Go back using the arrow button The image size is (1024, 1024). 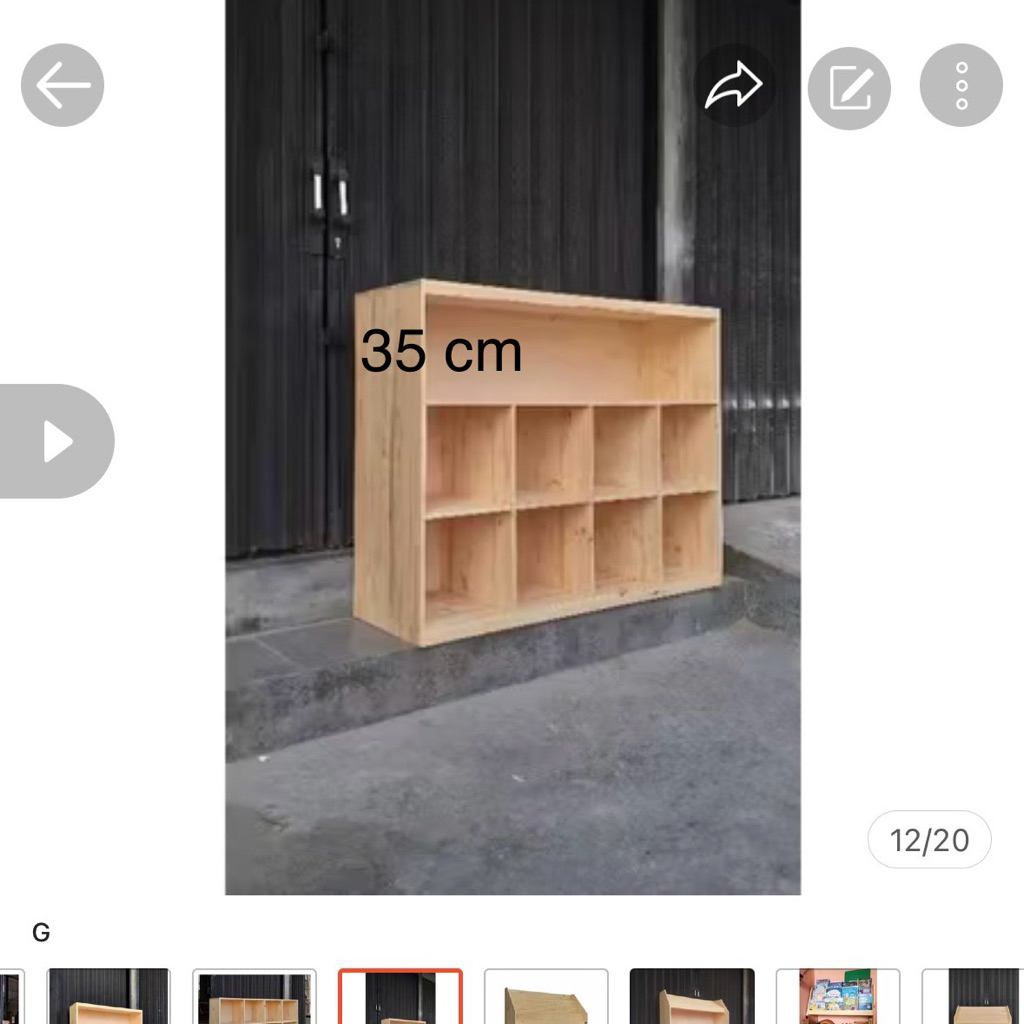pos(62,85)
